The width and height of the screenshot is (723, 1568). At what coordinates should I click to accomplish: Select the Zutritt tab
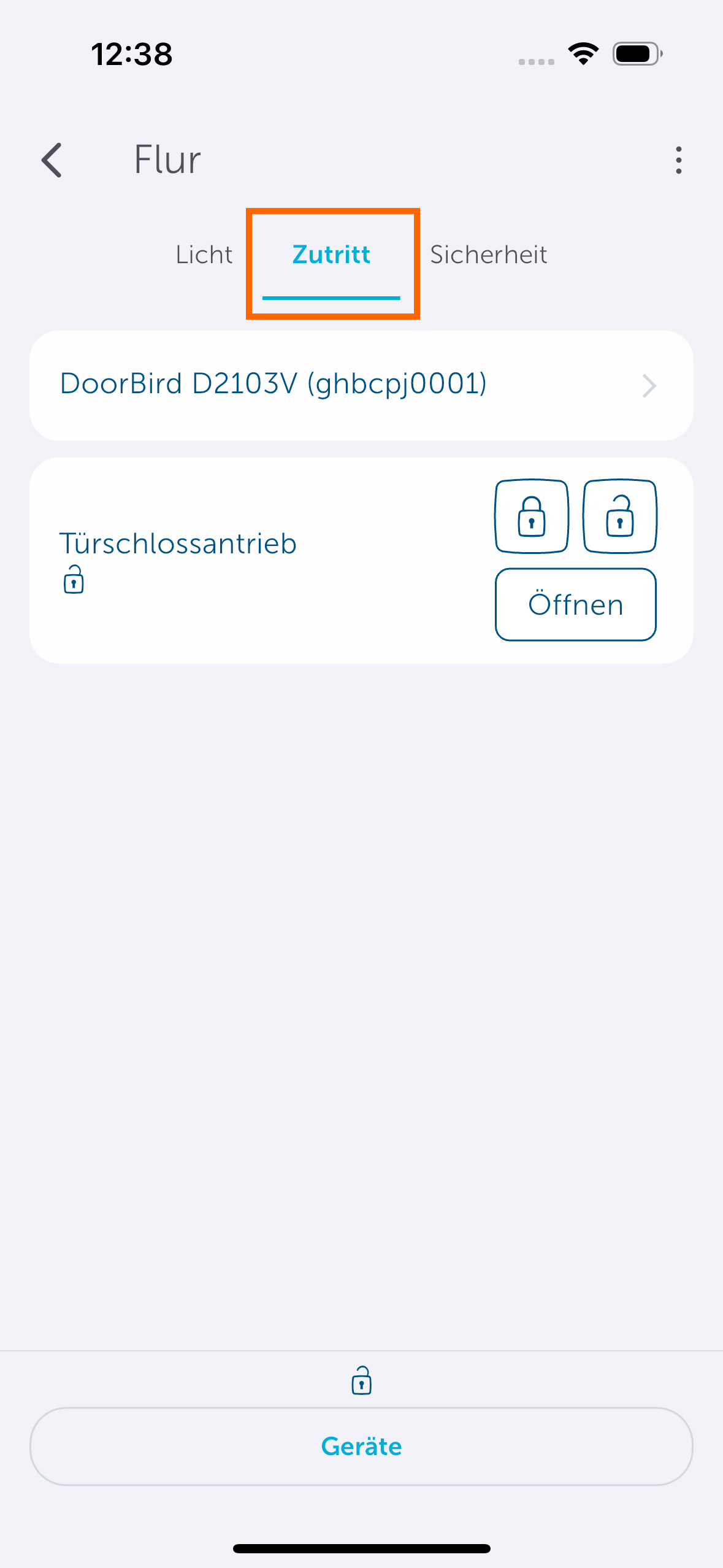click(332, 255)
